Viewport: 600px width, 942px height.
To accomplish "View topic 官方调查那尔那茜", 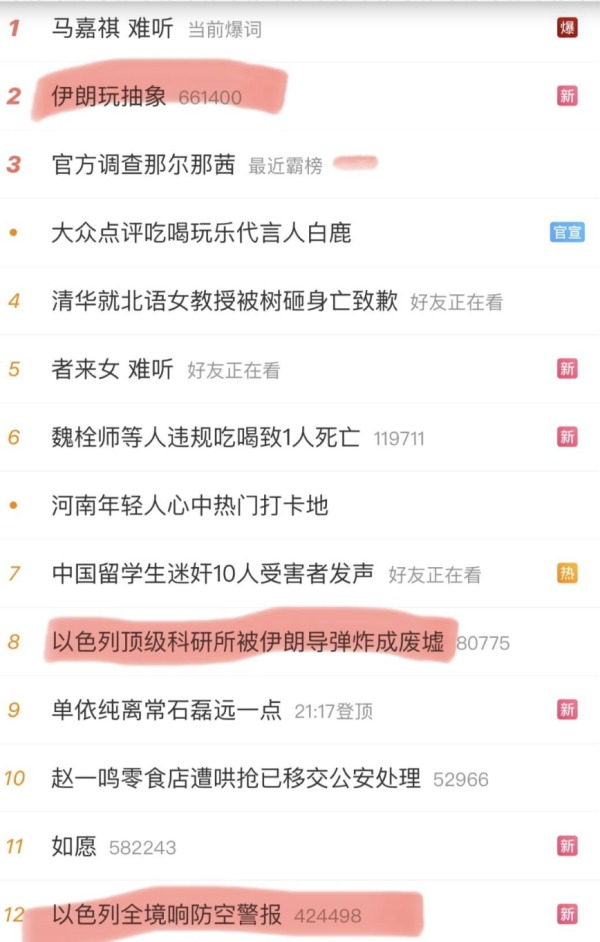I will [143, 165].
